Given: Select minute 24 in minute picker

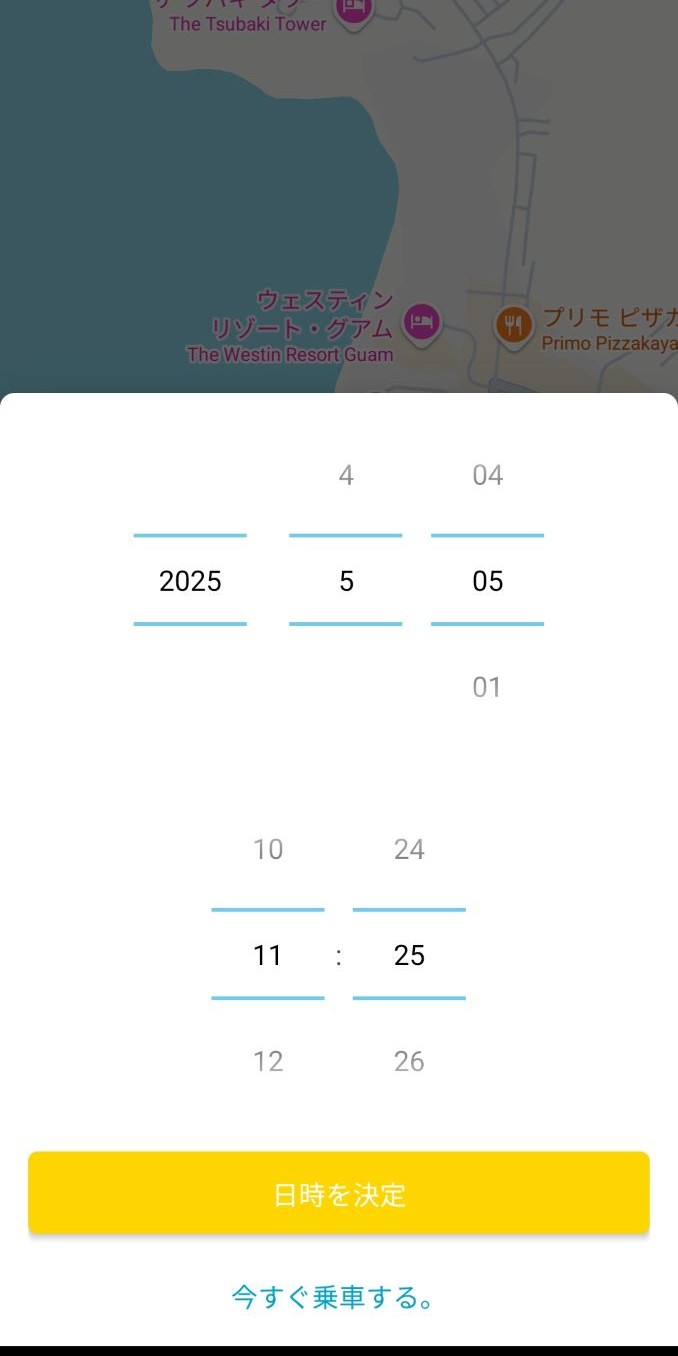Looking at the screenshot, I should (409, 849).
